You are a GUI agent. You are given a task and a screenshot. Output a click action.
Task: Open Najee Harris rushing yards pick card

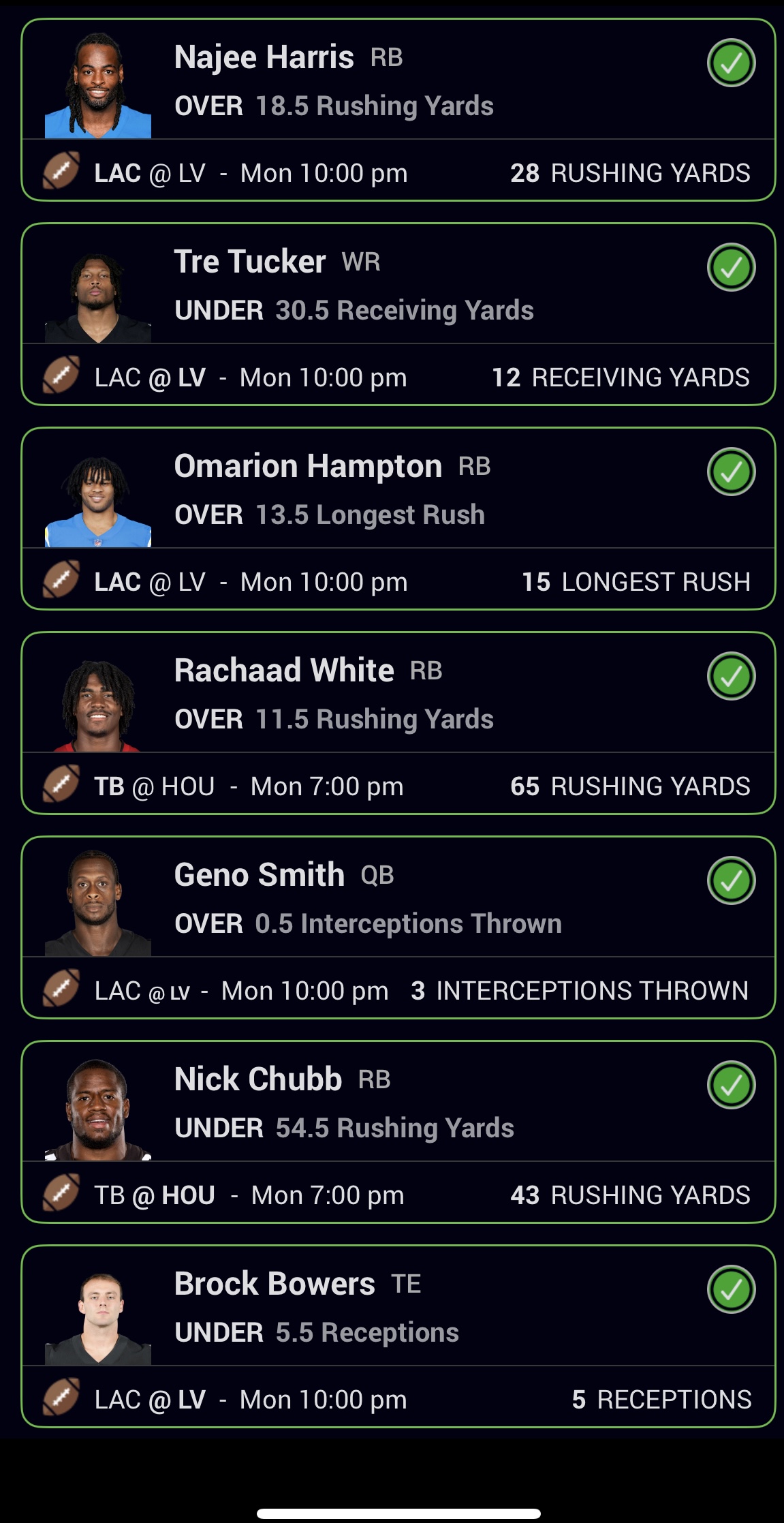[x=398, y=110]
